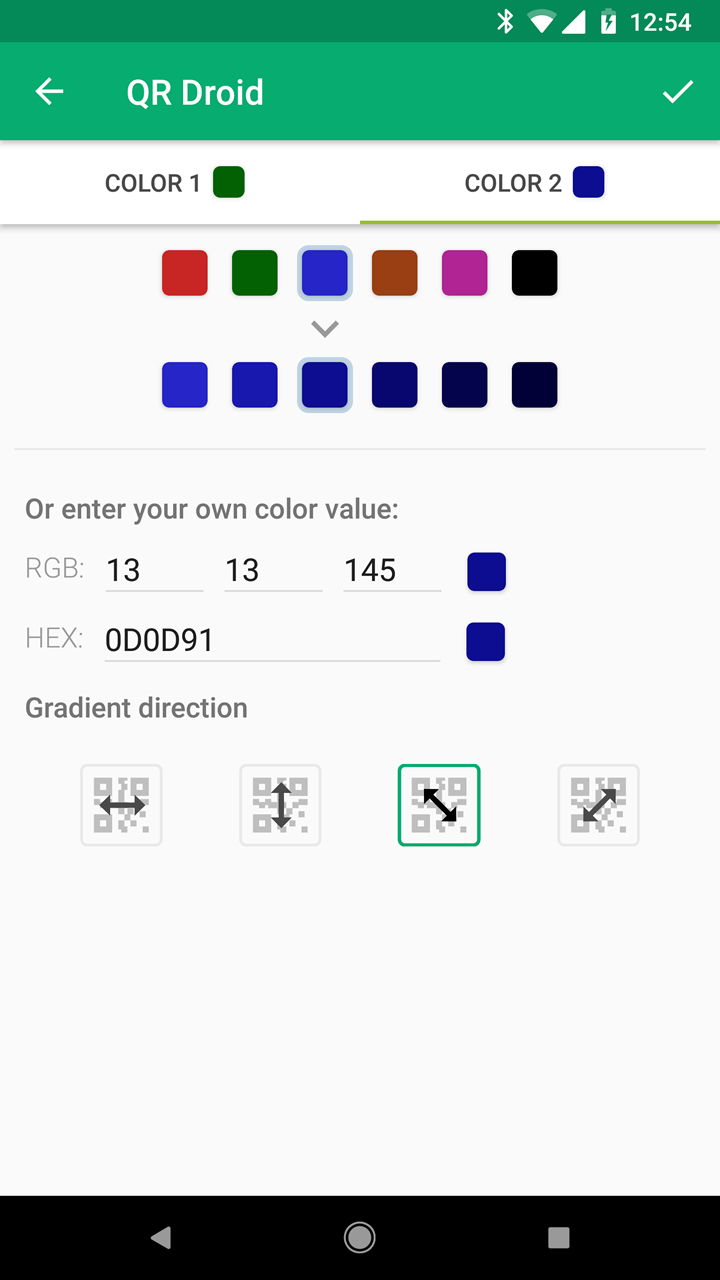Select the brown color swatch
This screenshot has height=1280, width=720.
click(x=395, y=273)
